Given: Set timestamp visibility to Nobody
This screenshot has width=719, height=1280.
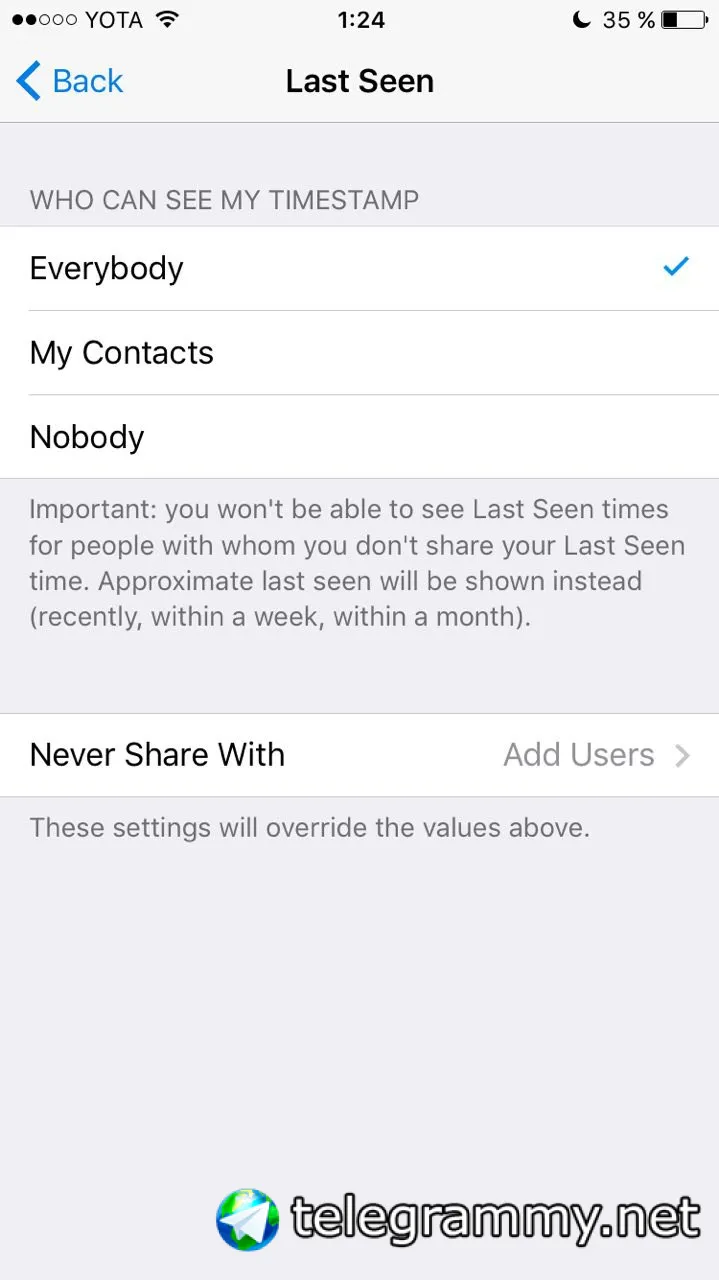Looking at the screenshot, I should pos(359,437).
